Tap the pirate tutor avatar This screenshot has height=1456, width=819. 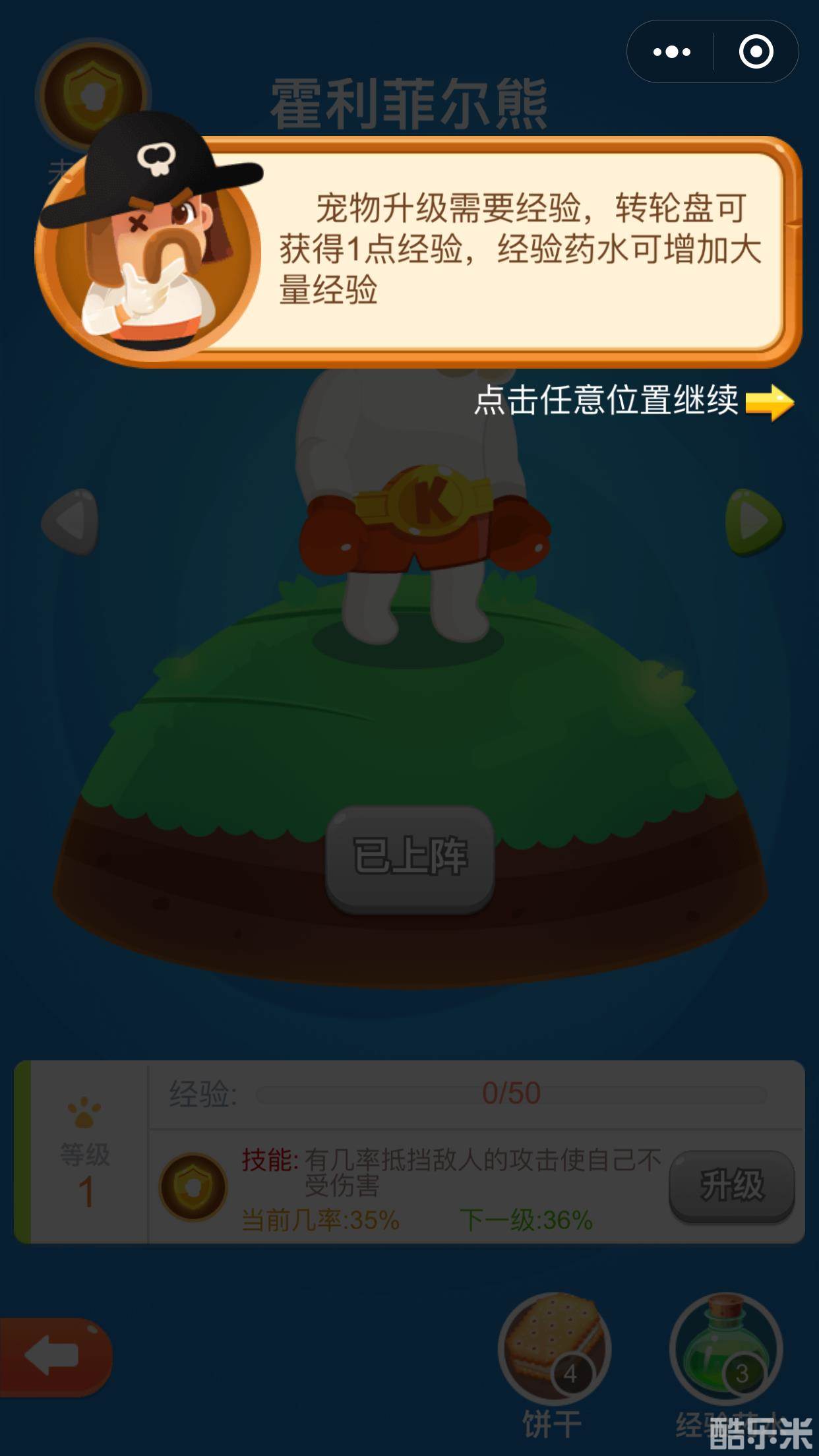(x=145, y=244)
